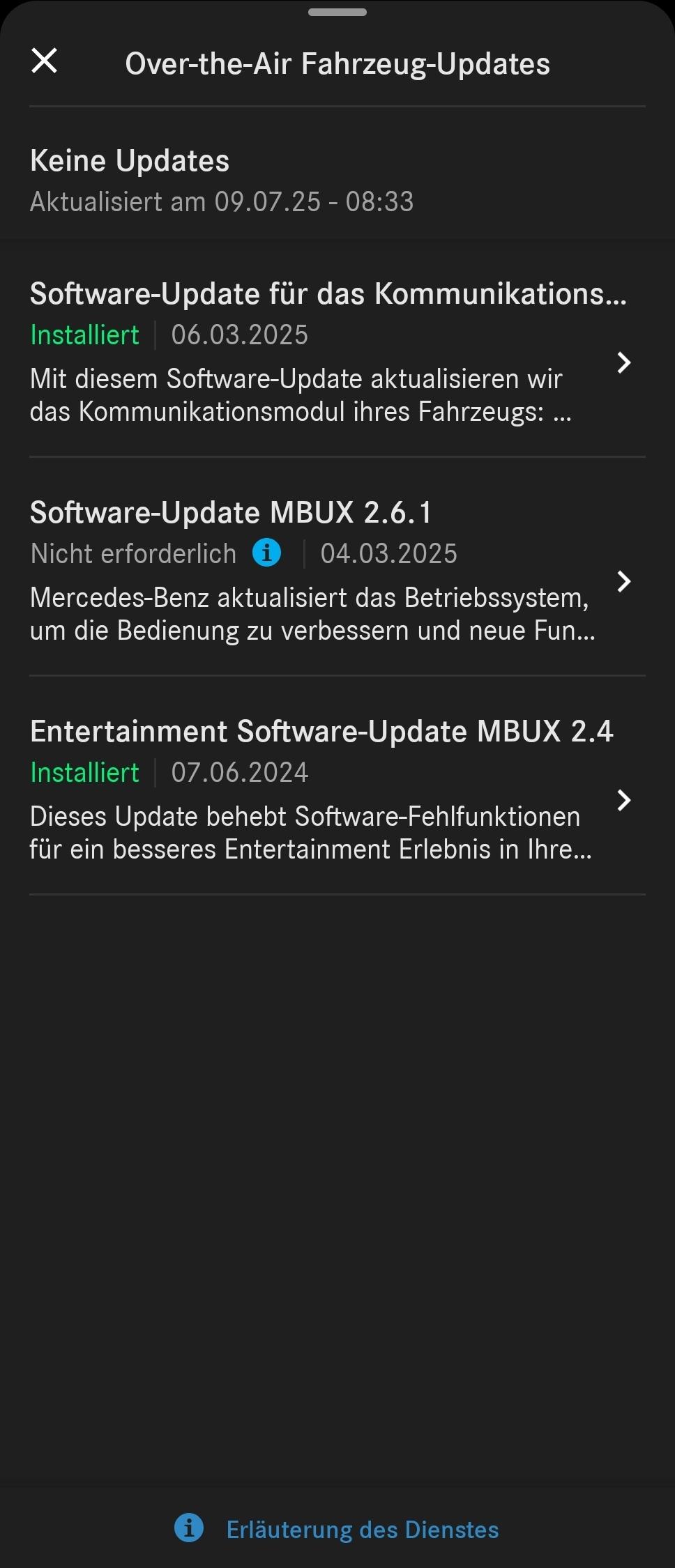Open the Kommunikationsmodul software update details
Screen dimensions: 675x1568
[x=328, y=353]
